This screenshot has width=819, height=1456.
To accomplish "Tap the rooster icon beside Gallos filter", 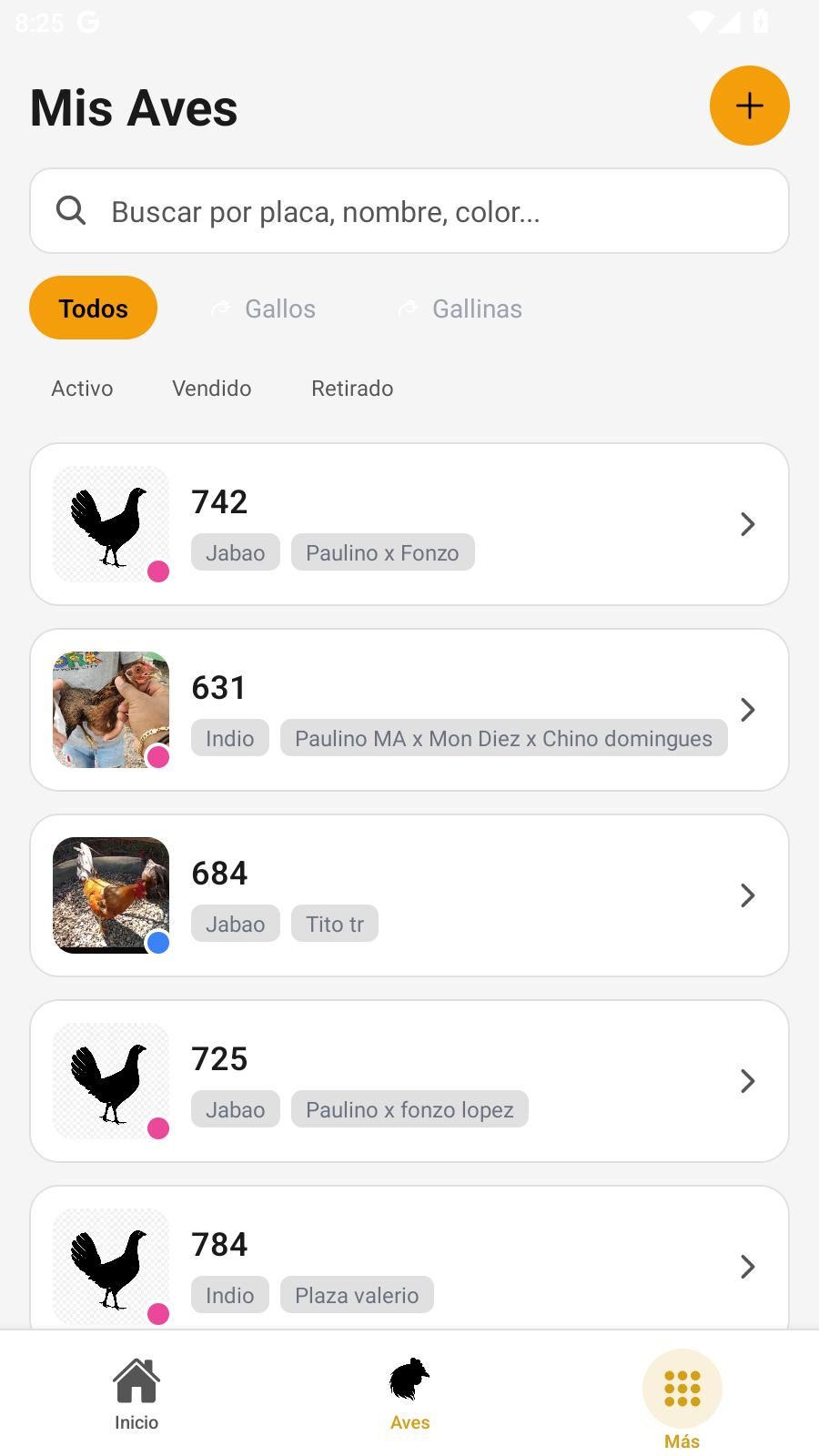I will pyautogui.click(x=219, y=308).
